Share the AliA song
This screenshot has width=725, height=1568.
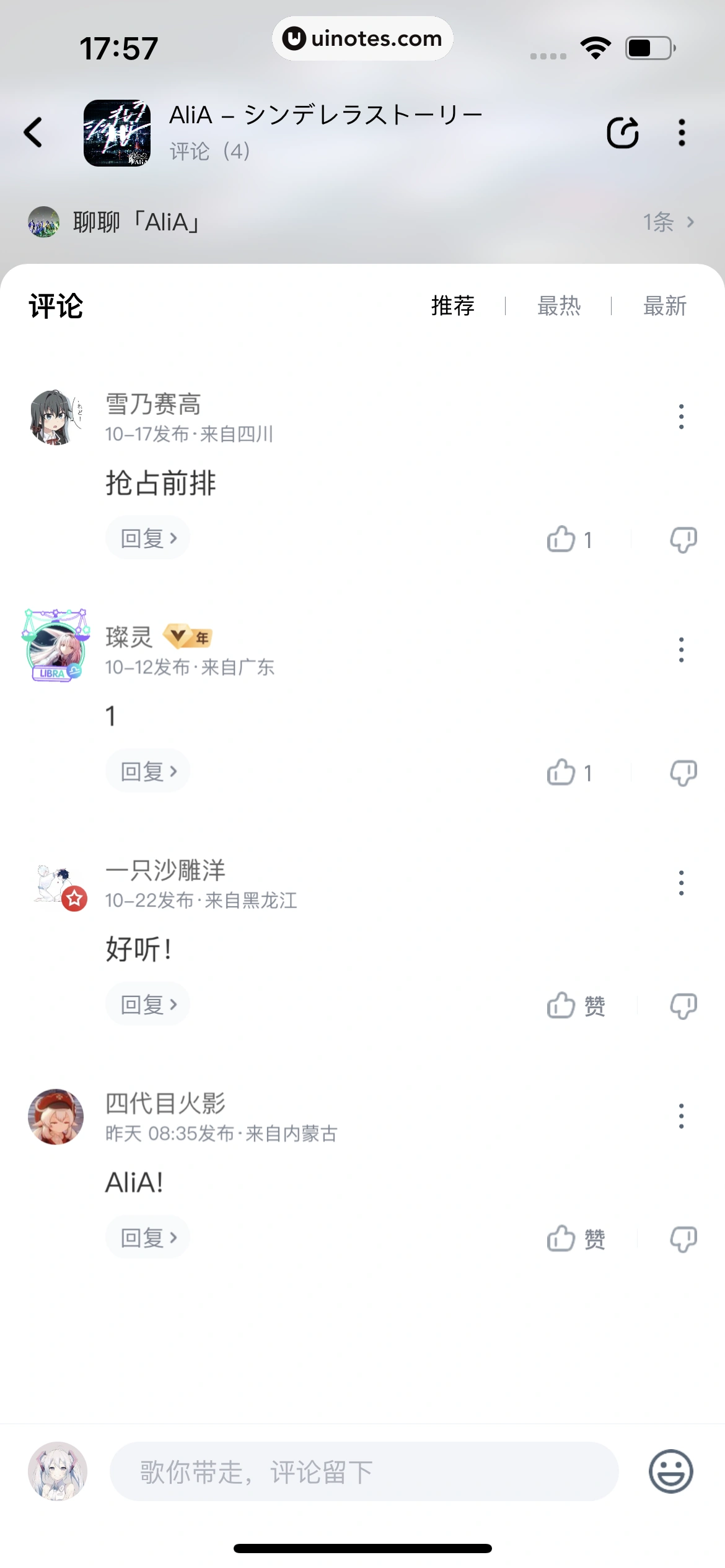coord(622,133)
